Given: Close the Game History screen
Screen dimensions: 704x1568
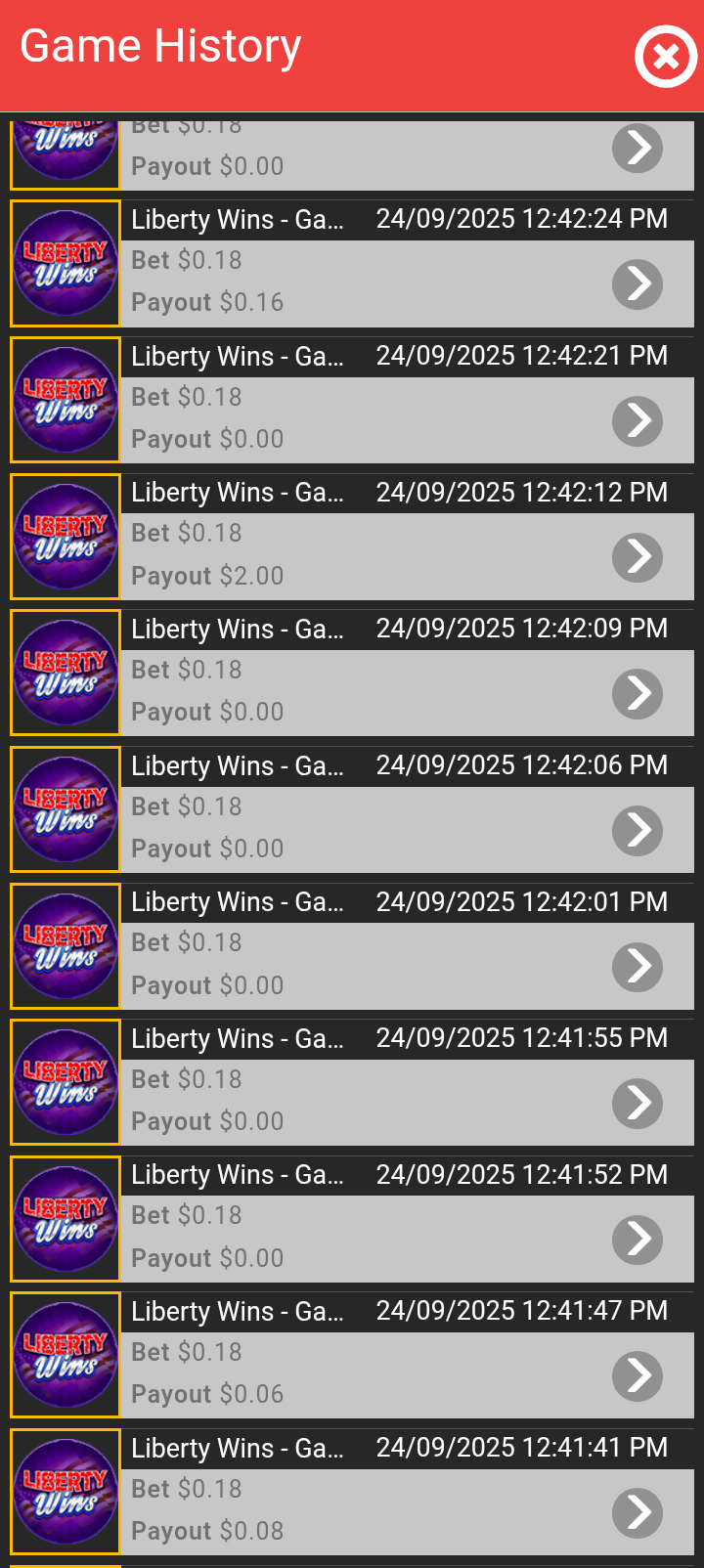Looking at the screenshot, I should [x=666, y=57].
